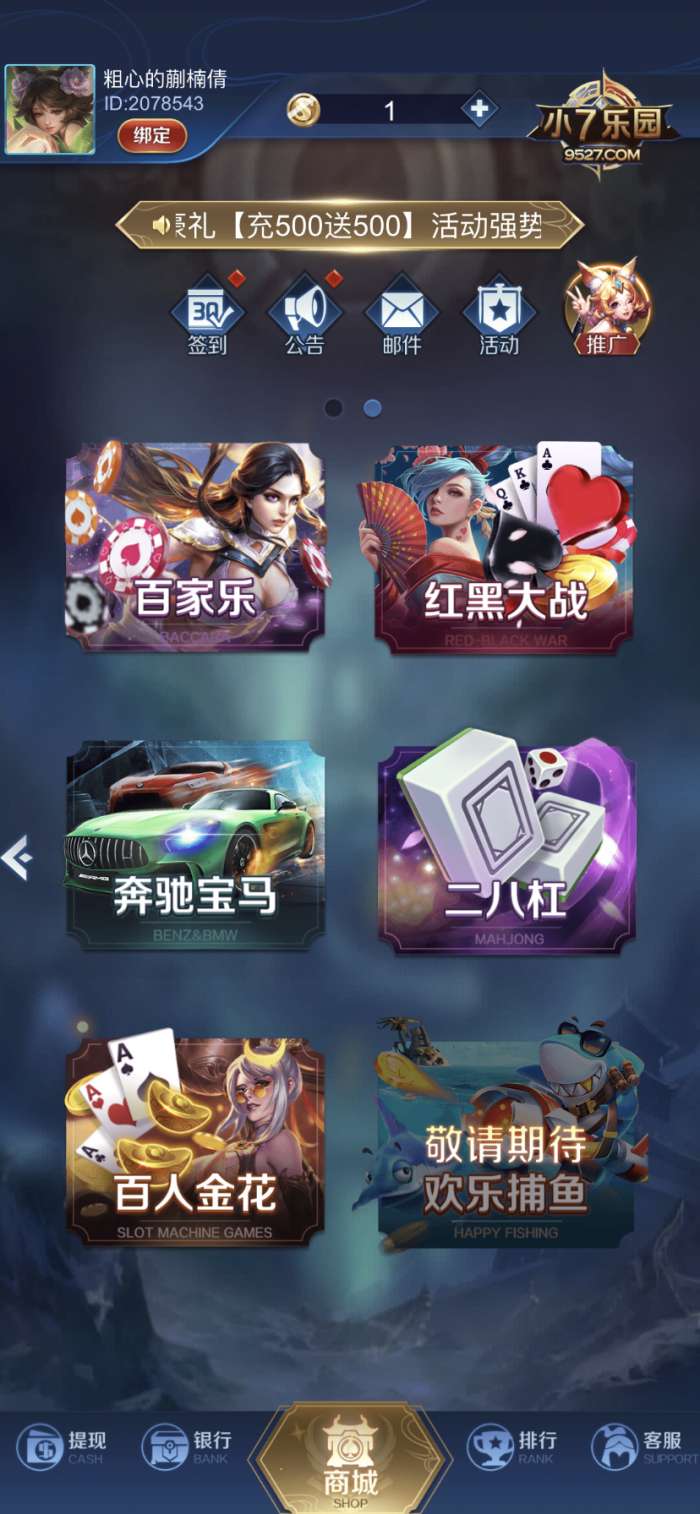
Task: Open the 推广 promotion page
Action: (607, 309)
